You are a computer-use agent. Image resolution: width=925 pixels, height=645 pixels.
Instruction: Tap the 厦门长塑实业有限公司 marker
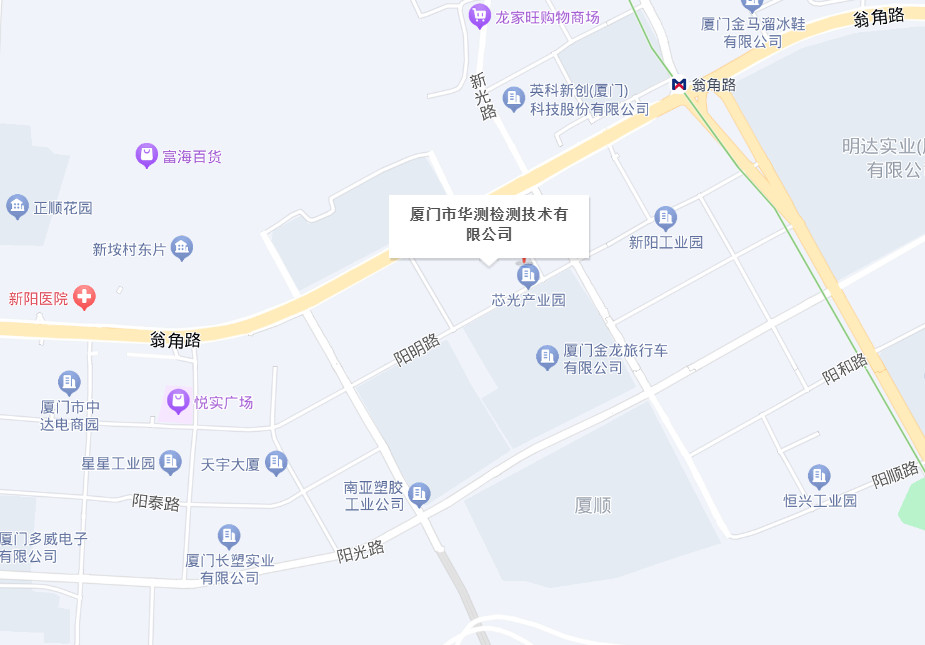tap(229, 536)
